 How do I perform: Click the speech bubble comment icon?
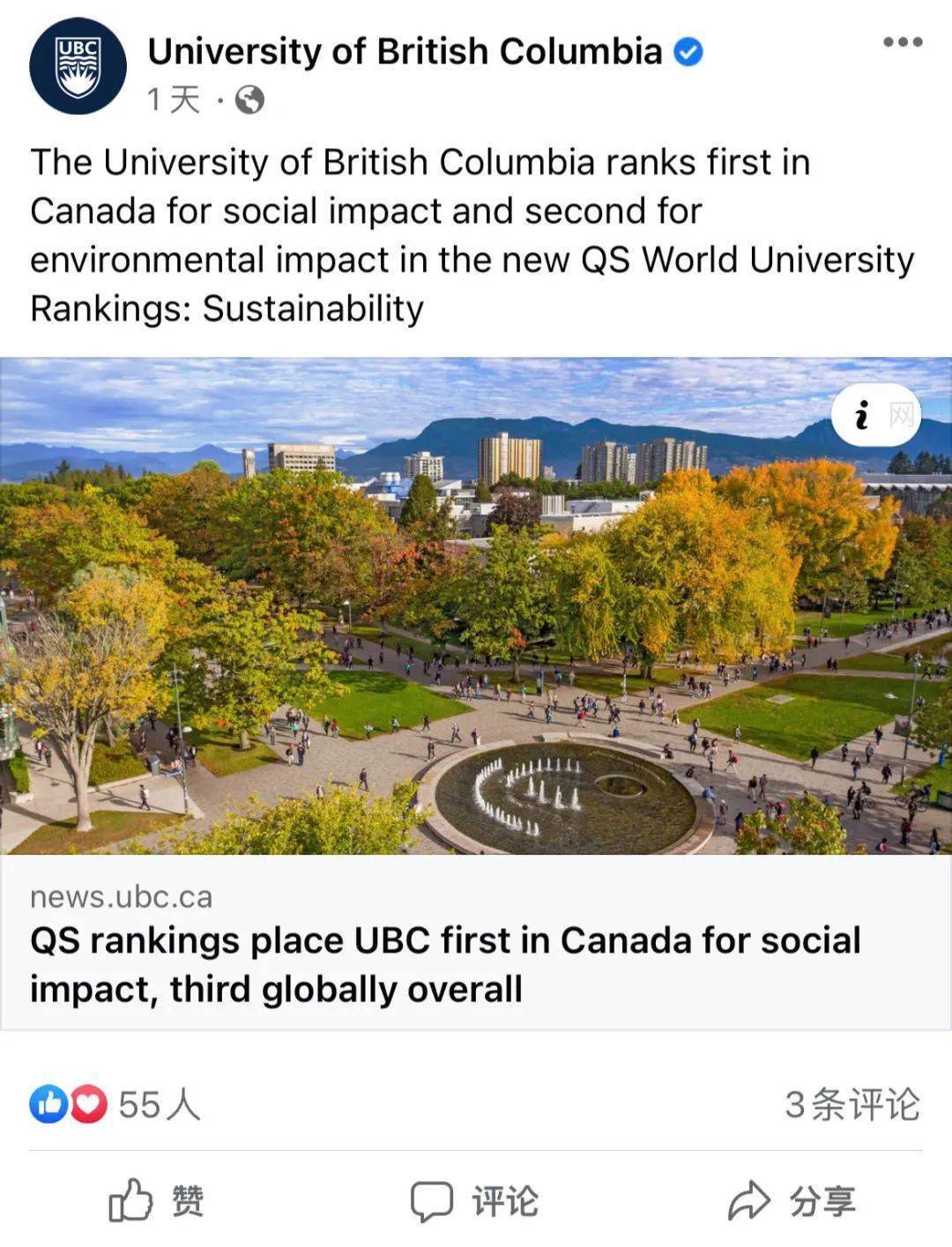coord(432,1199)
